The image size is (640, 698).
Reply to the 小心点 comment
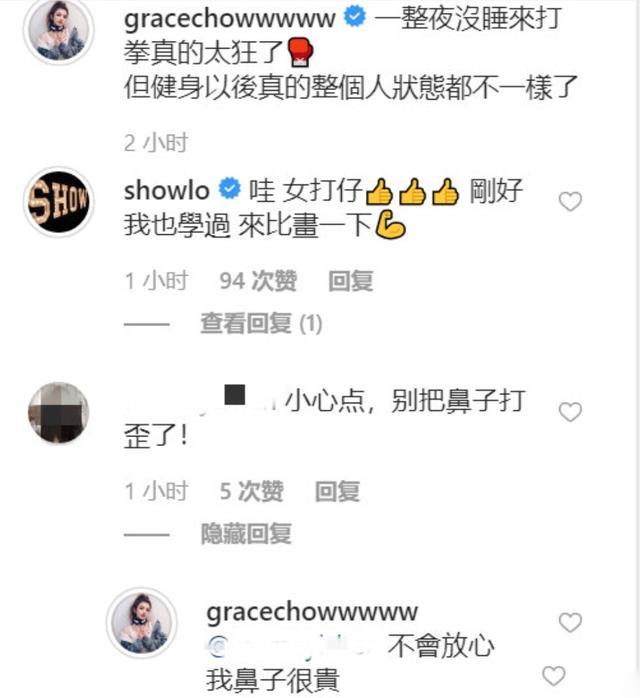tap(337, 491)
